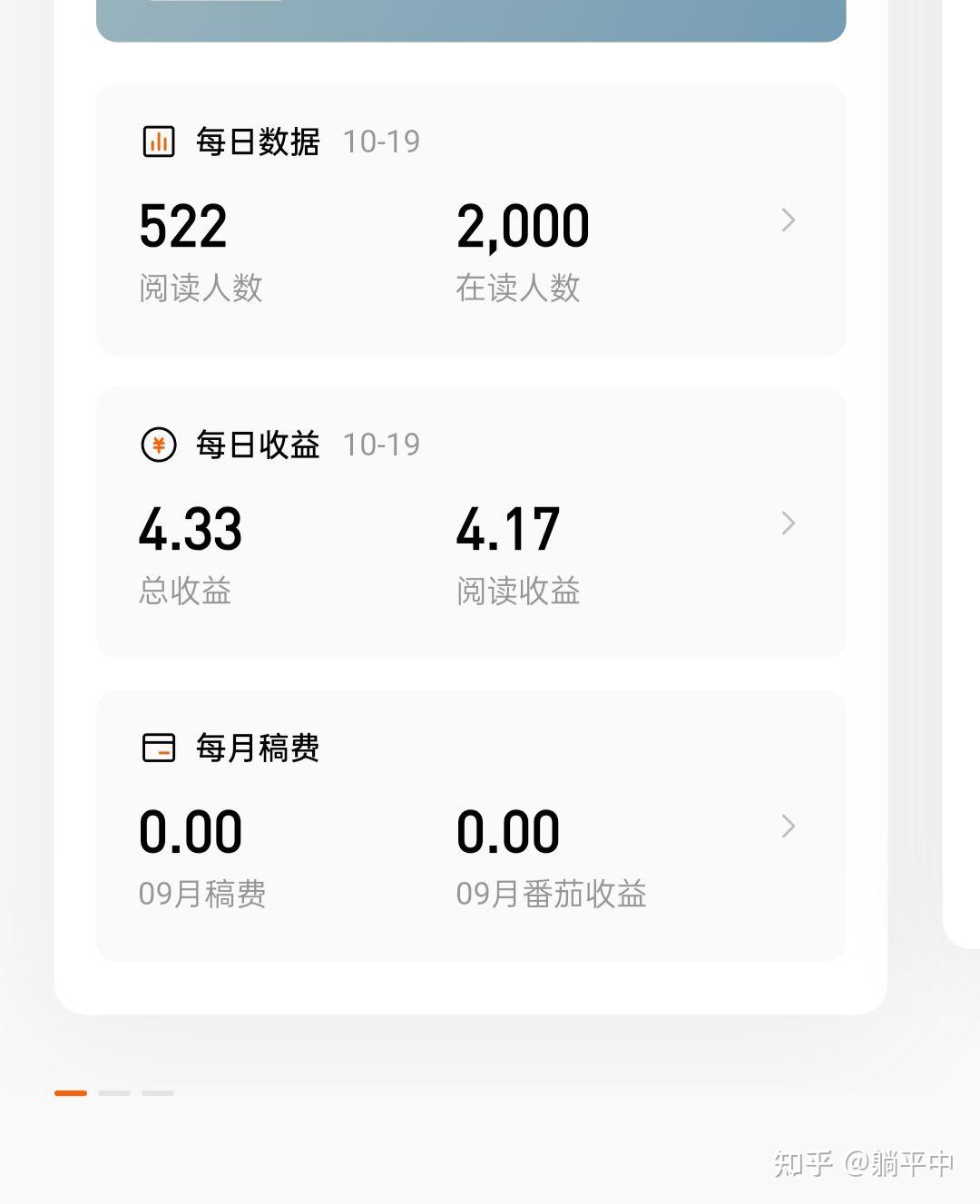Open the 每日收益 daily earnings card
The width and height of the screenshot is (980, 1204).
470,524
